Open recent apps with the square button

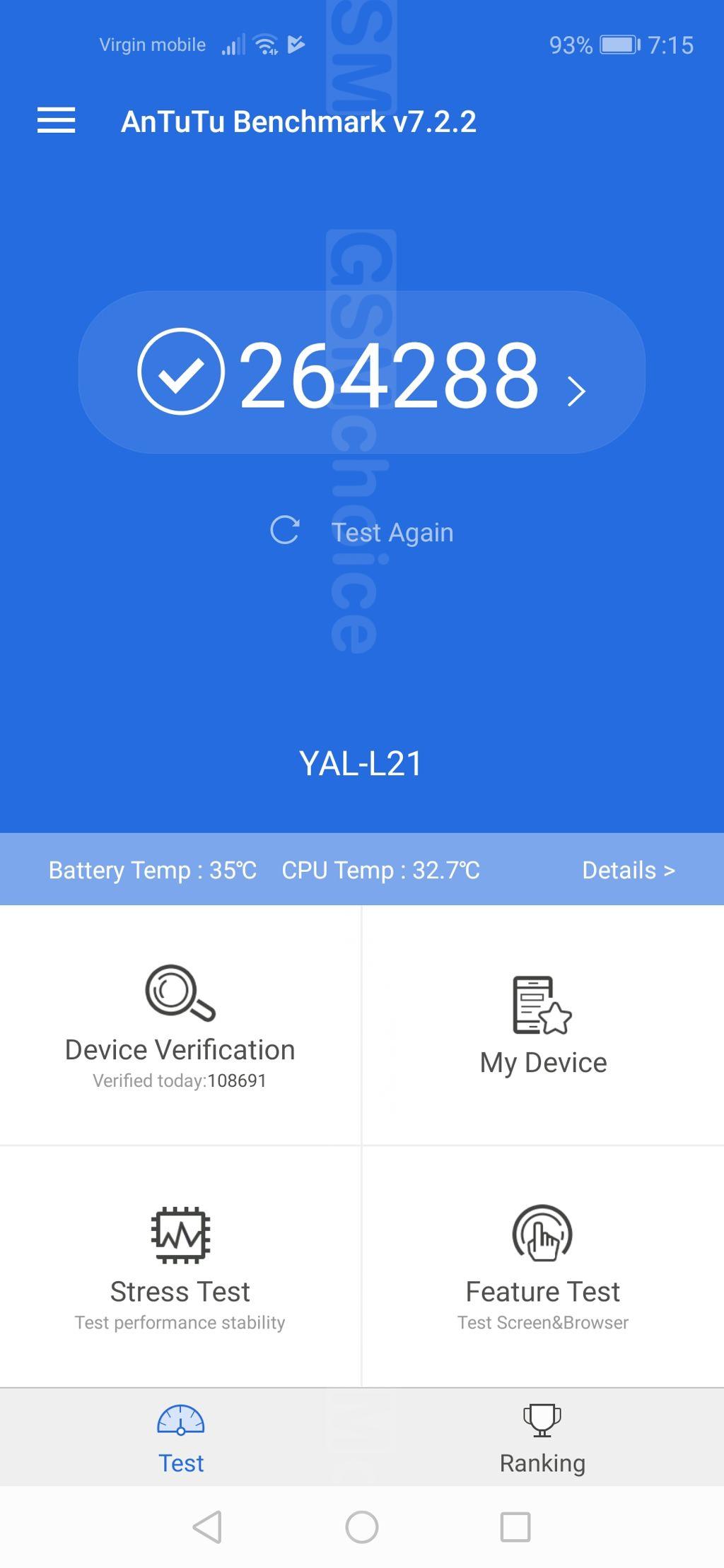point(515,1526)
